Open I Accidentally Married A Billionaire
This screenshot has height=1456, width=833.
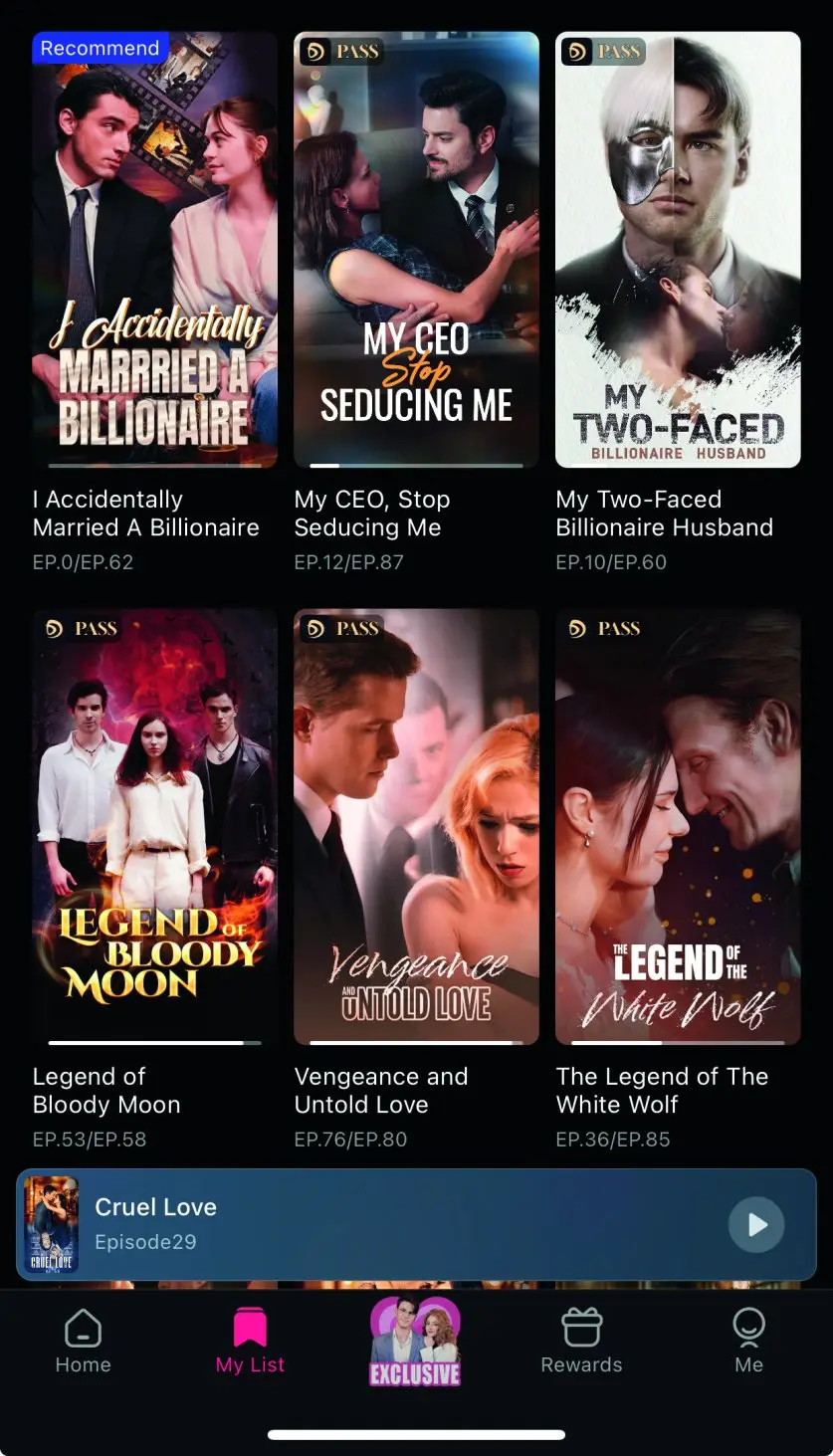(154, 249)
